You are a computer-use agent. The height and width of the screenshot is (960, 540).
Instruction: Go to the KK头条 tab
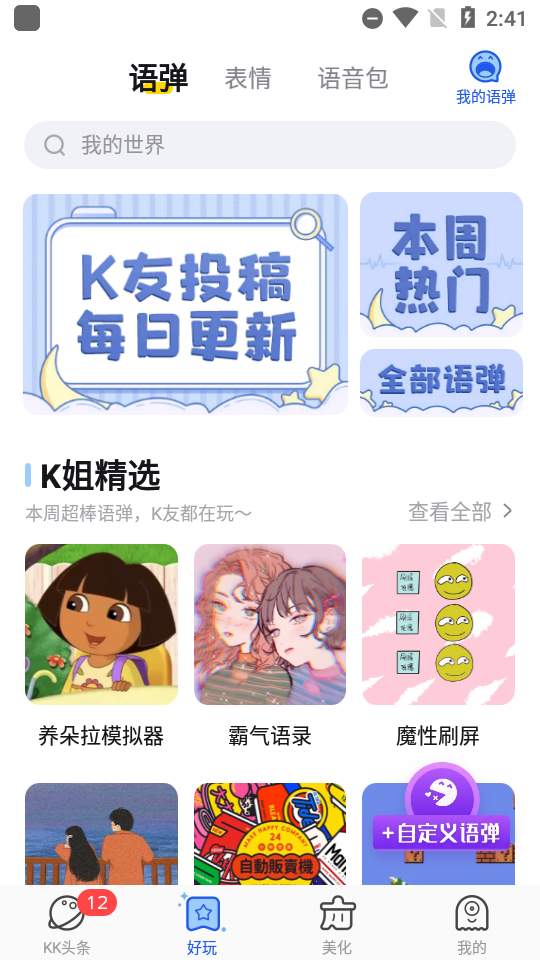point(67,923)
